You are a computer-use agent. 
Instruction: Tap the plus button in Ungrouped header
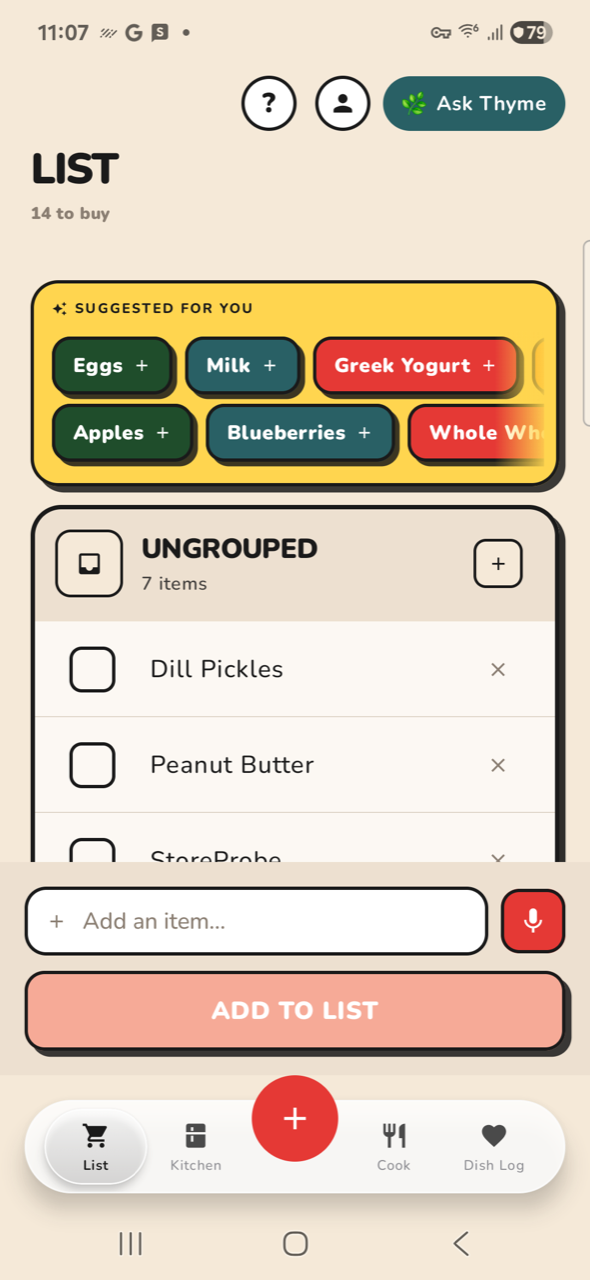click(498, 564)
